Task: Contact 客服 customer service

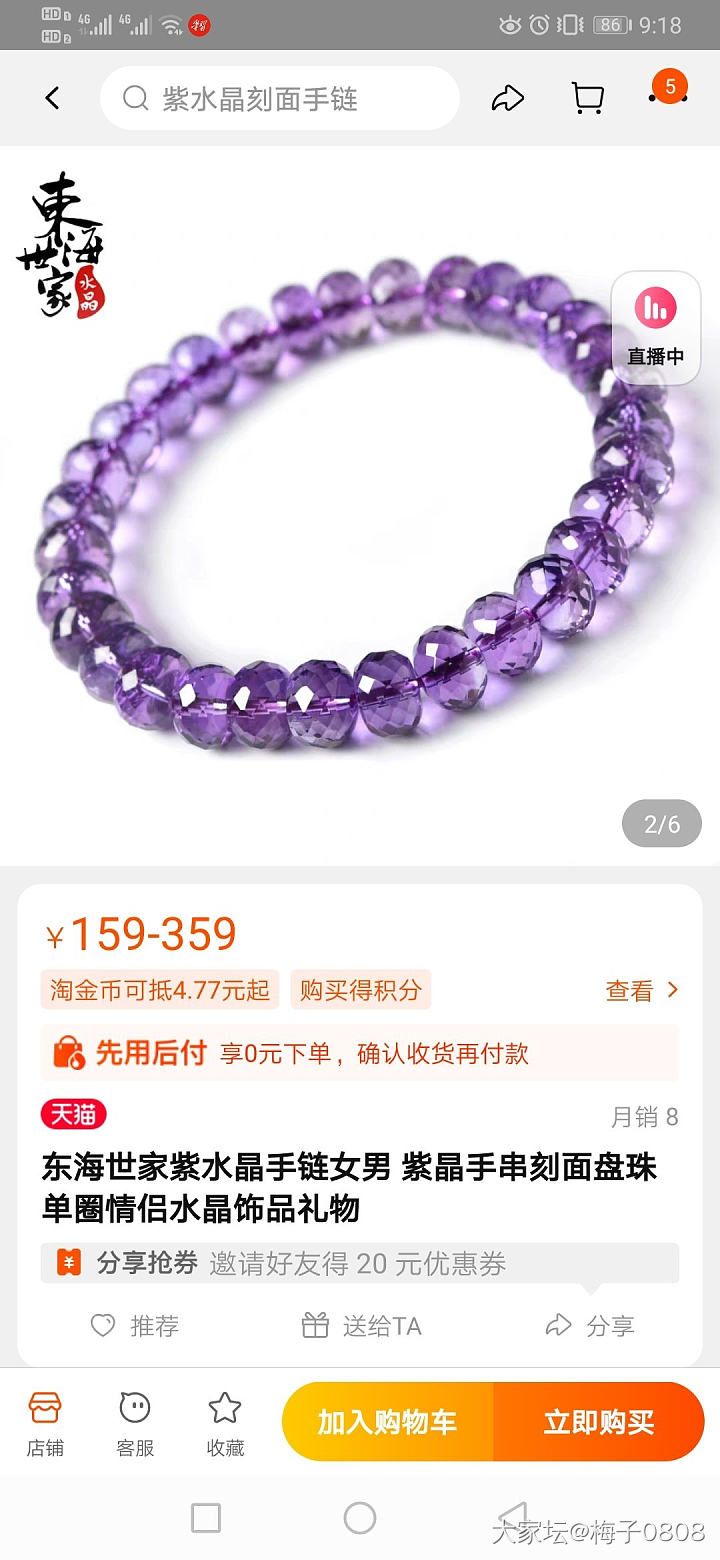Action: coord(135,1423)
